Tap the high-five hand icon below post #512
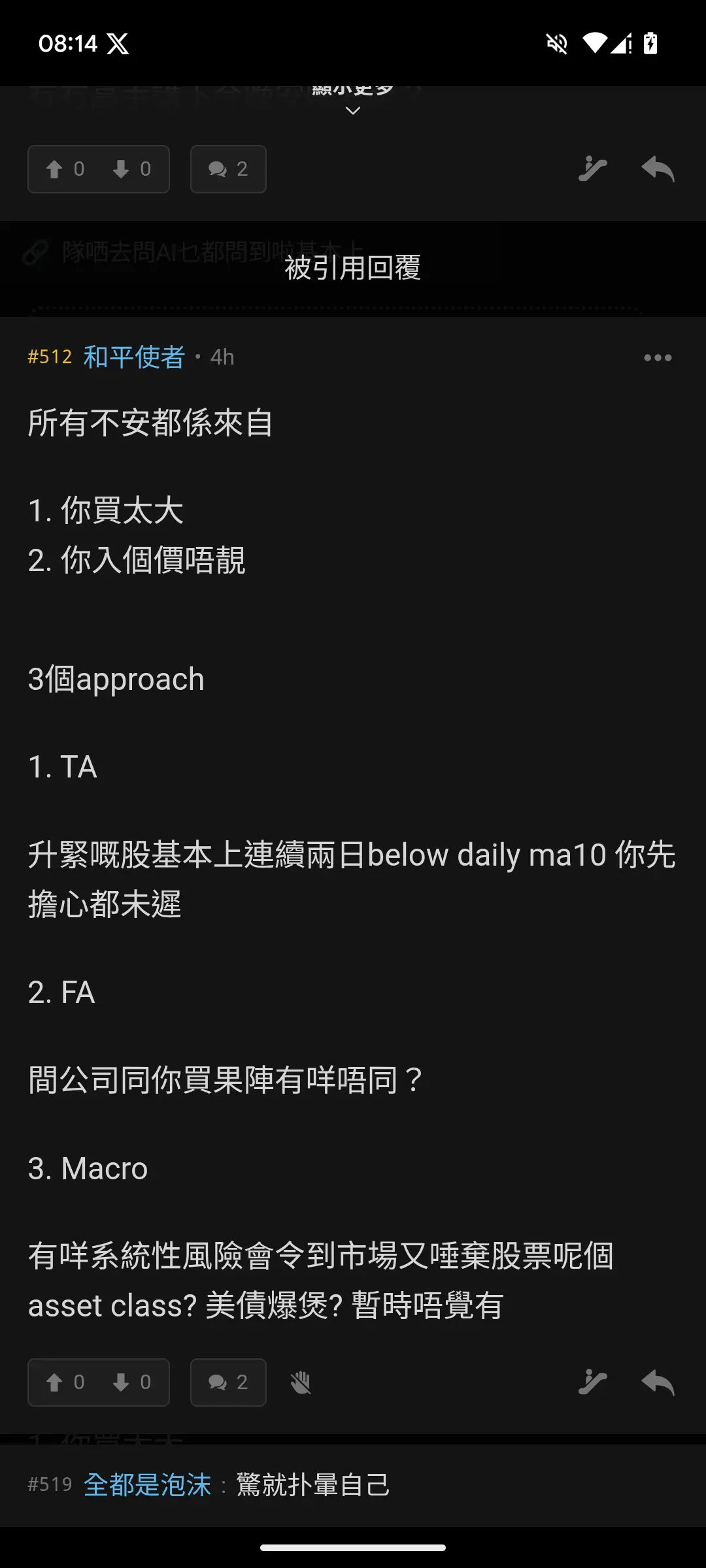This screenshot has height=1568, width=706. [x=301, y=1381]
